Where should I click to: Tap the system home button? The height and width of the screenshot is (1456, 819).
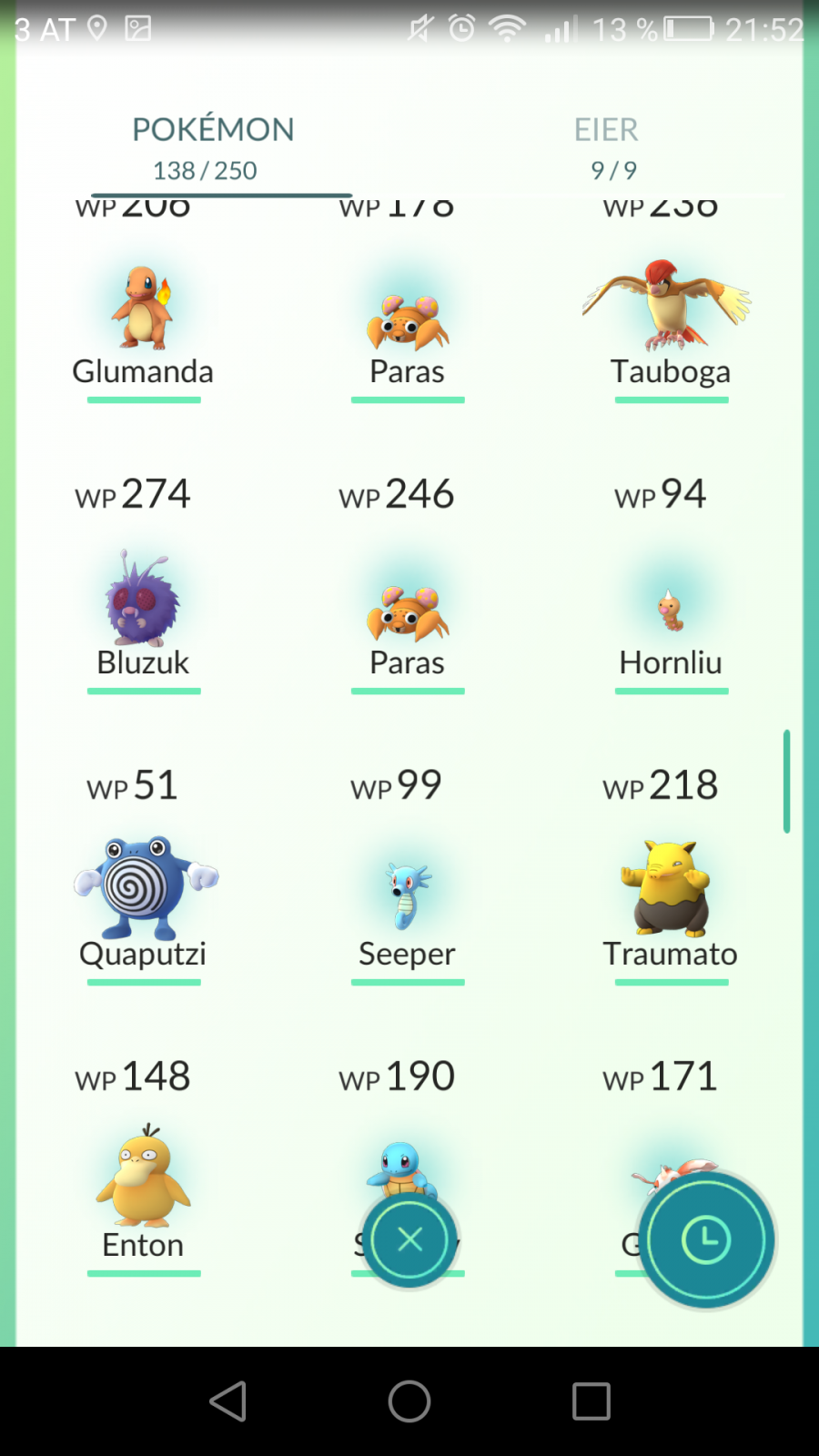(409, 1401)
